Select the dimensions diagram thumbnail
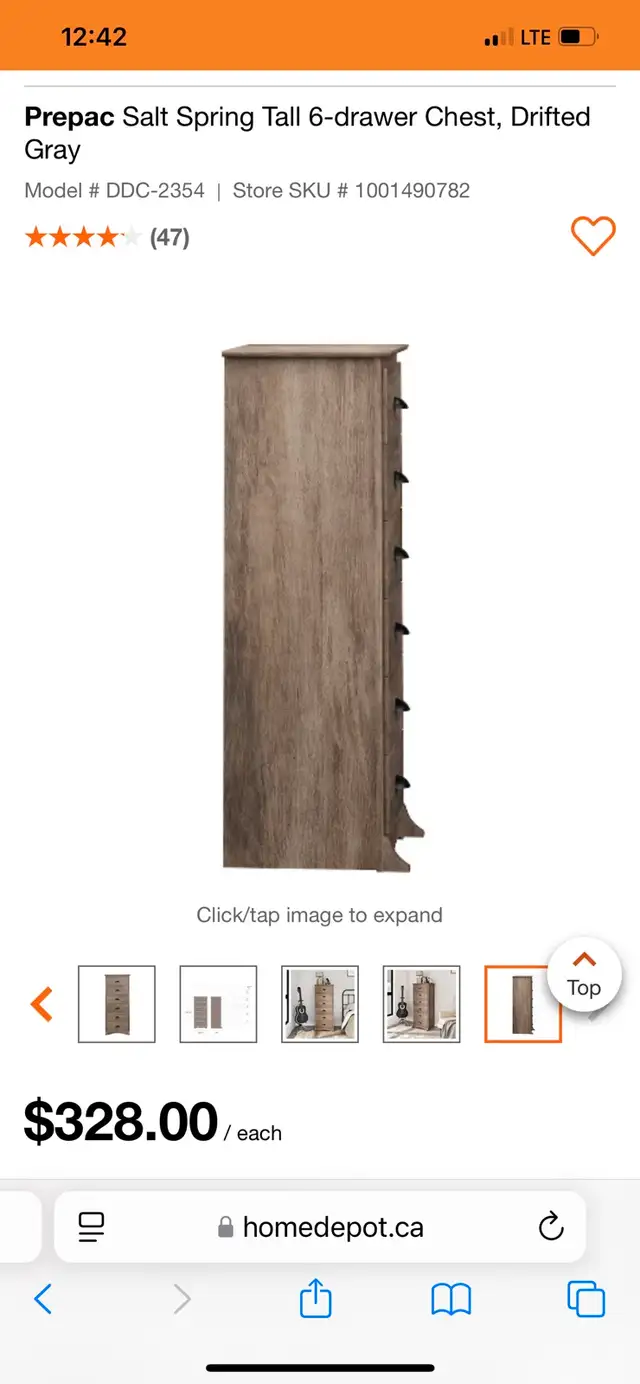 [x=218, y=1004]
